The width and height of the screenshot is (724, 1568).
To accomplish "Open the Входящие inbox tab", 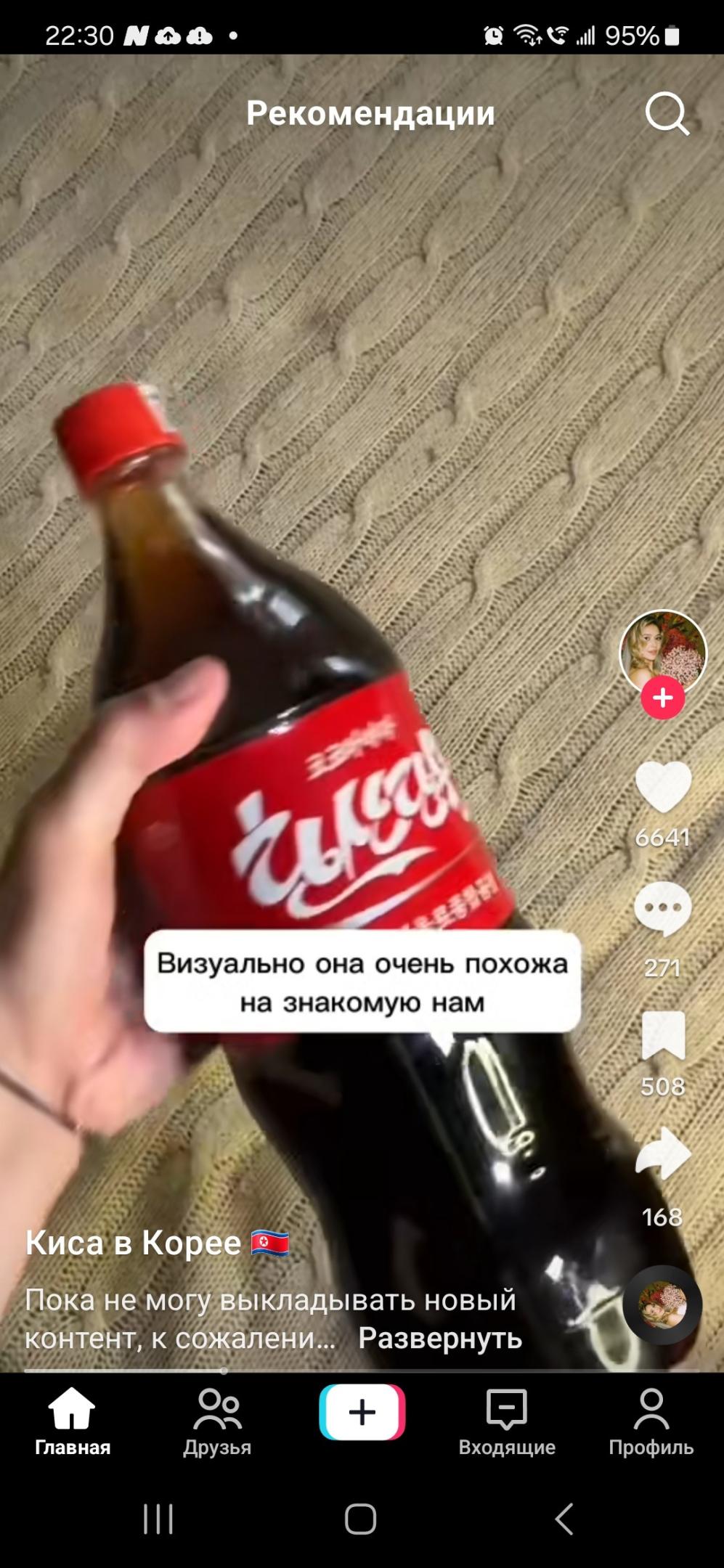I will 507,1421.
